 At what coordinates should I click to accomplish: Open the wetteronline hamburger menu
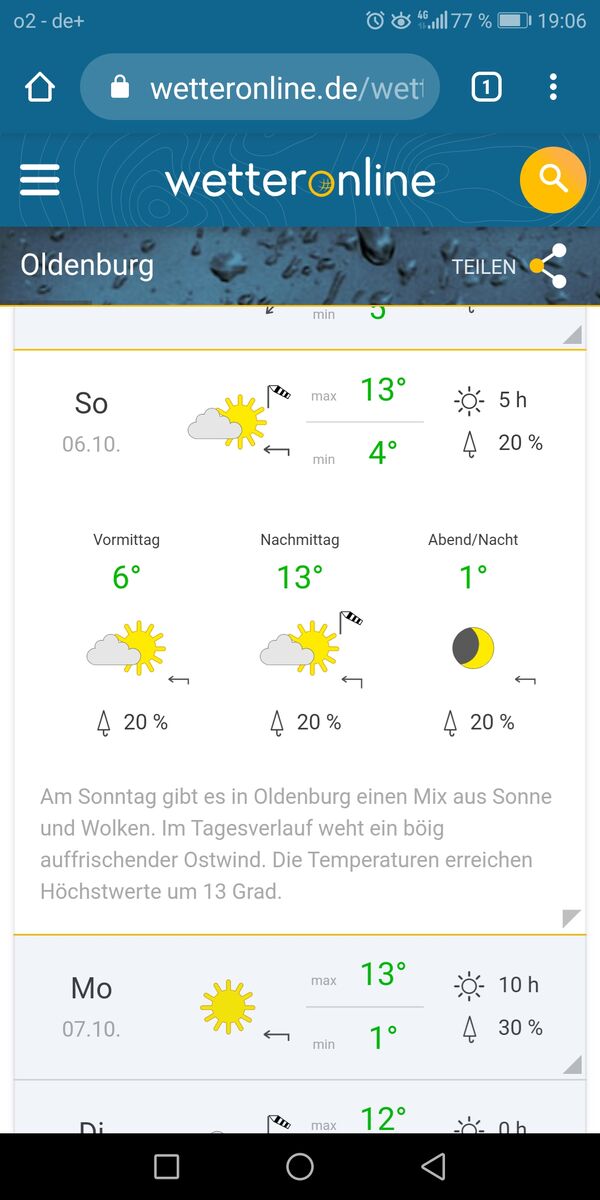(x=40, y=181)
